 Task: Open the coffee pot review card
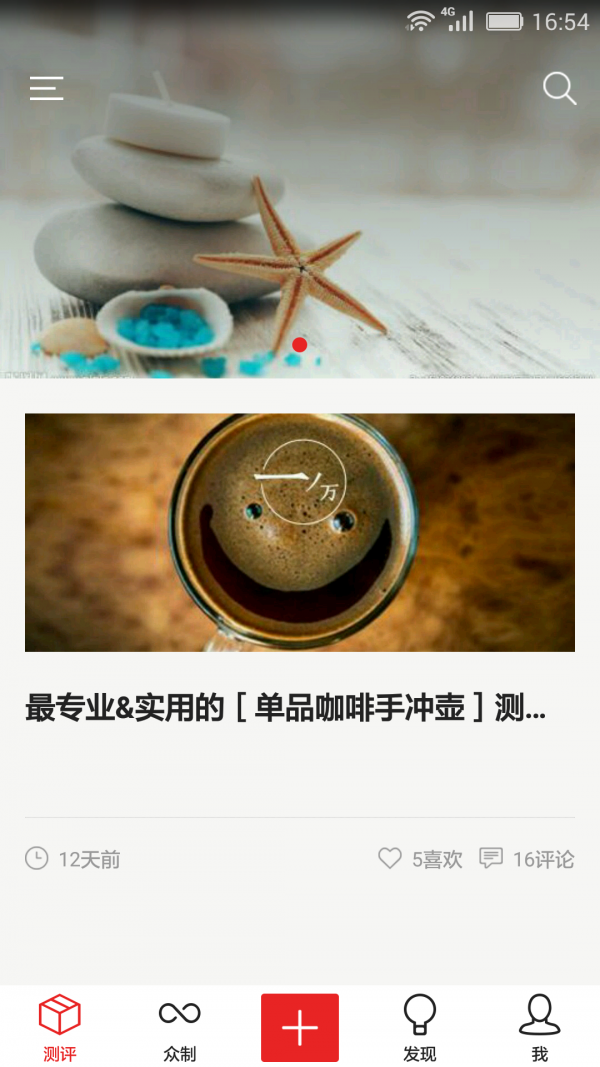300,532
